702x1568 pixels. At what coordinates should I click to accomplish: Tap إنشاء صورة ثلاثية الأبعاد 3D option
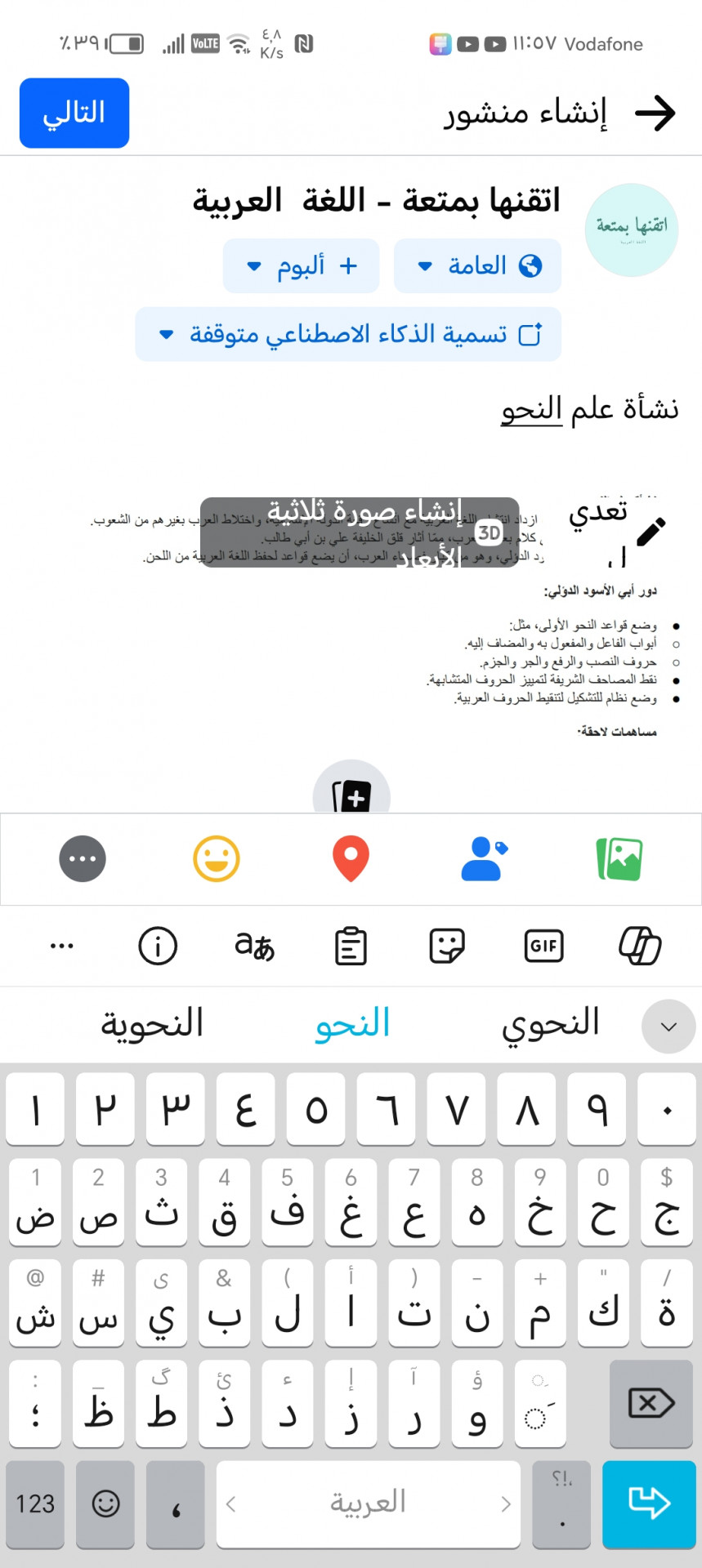tap(360, 532)
